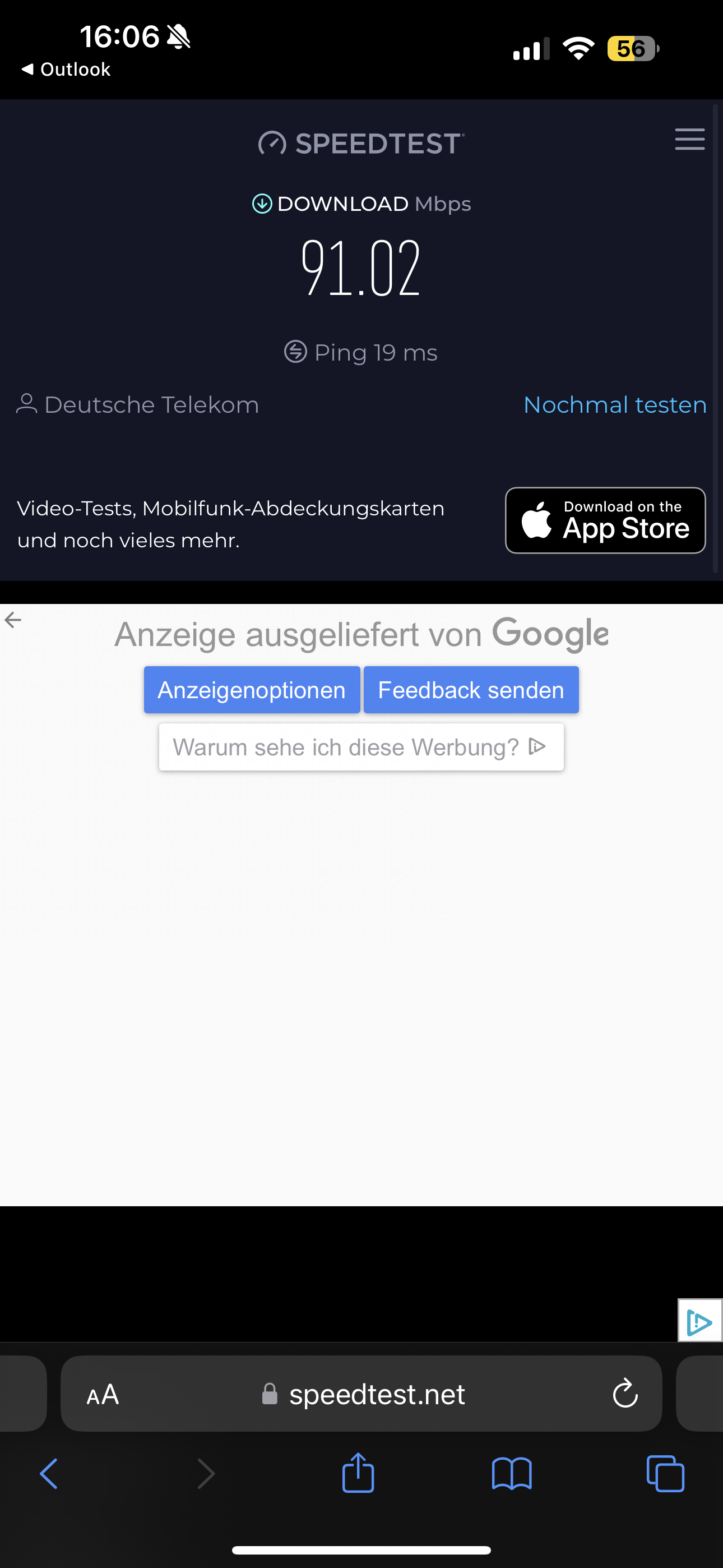Tap Feedback senden on the ad
The image size is (723, 1568).
point(470,690)
